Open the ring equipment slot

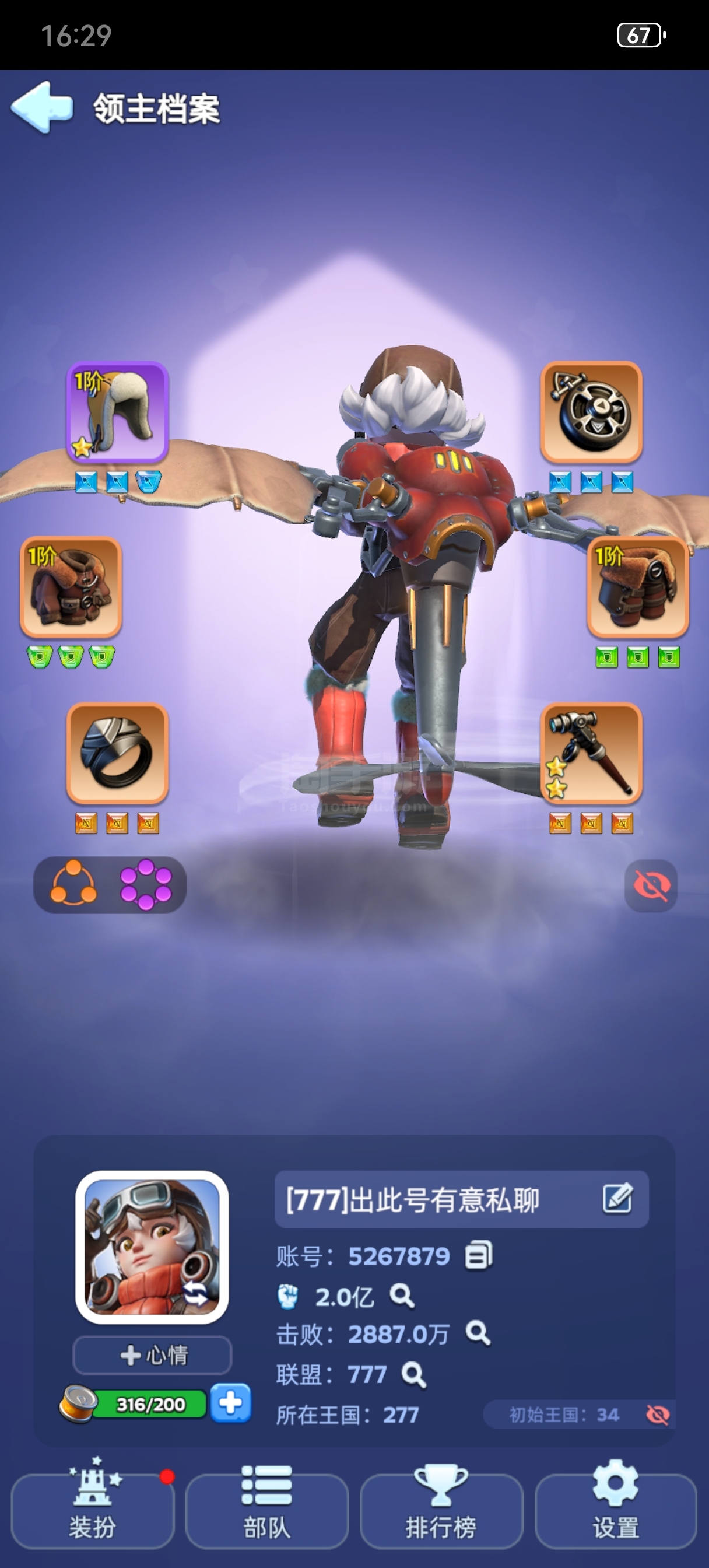117,754
